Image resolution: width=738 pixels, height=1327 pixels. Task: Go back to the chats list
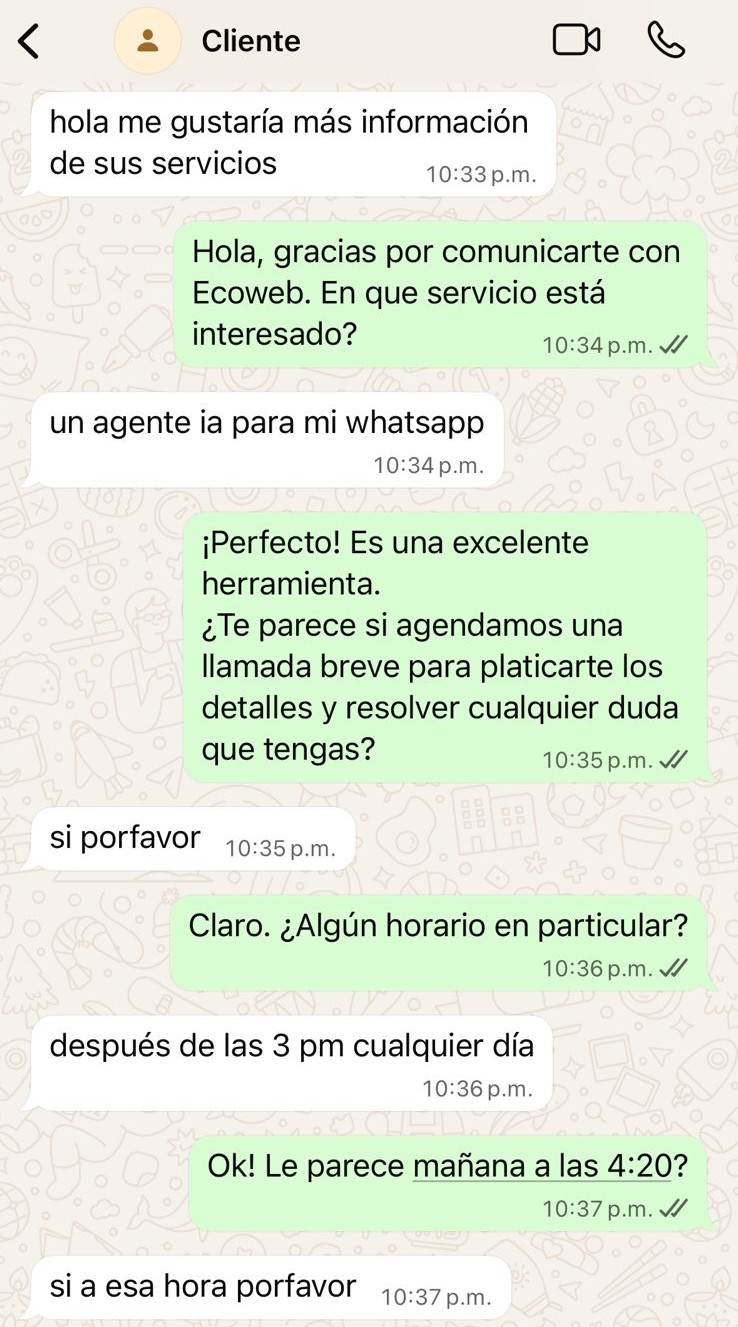point(30,41)
